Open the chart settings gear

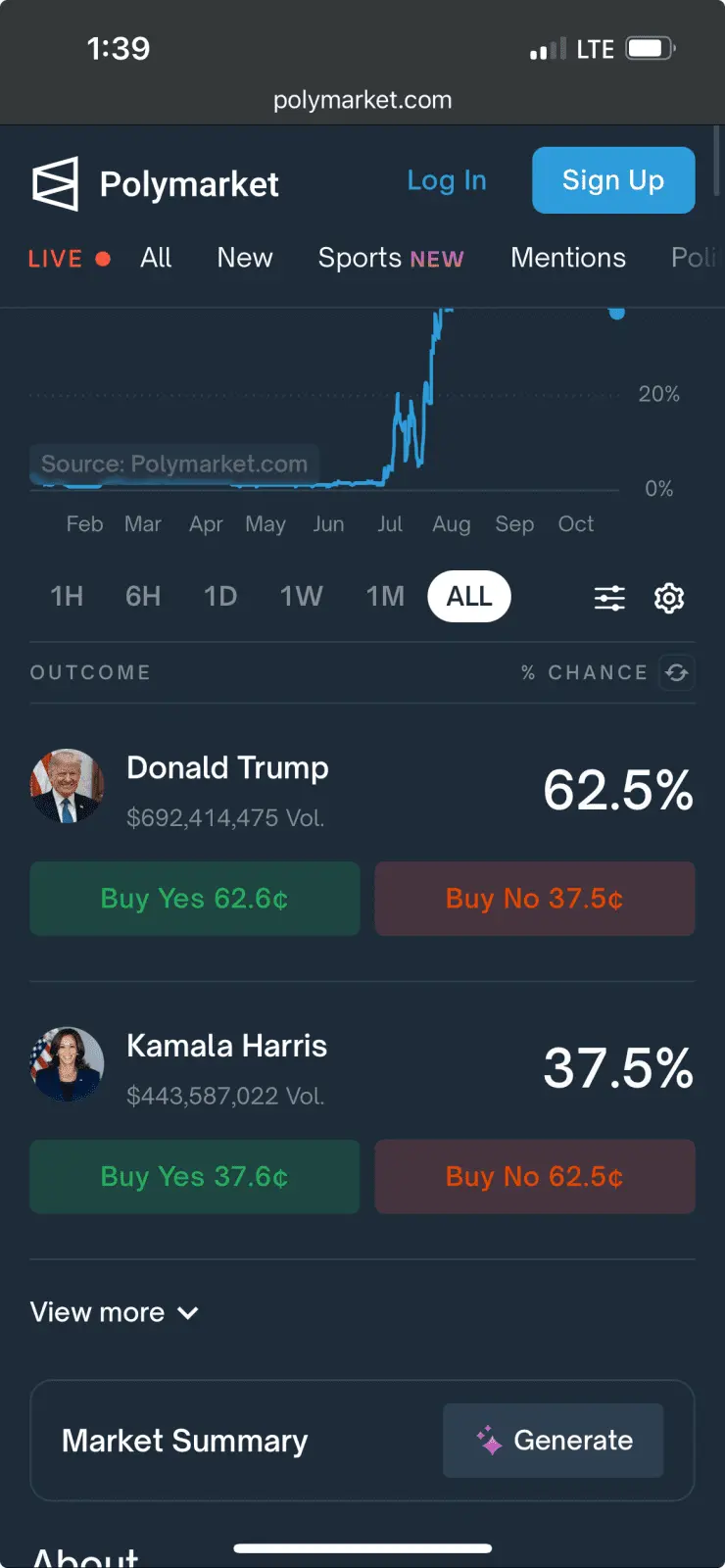(669, 598)
